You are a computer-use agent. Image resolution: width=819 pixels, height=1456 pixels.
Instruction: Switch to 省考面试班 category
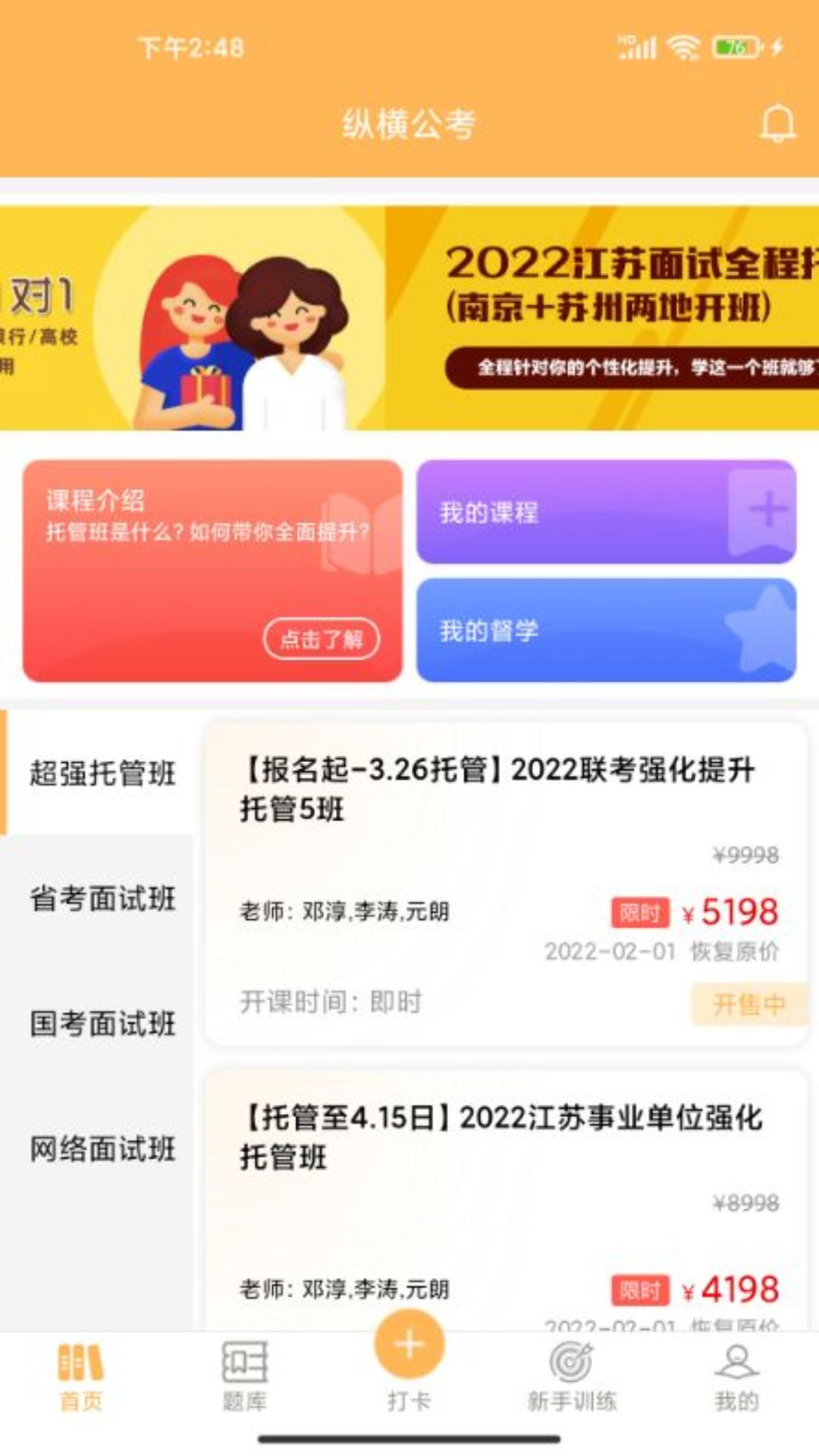coord(102,899)
